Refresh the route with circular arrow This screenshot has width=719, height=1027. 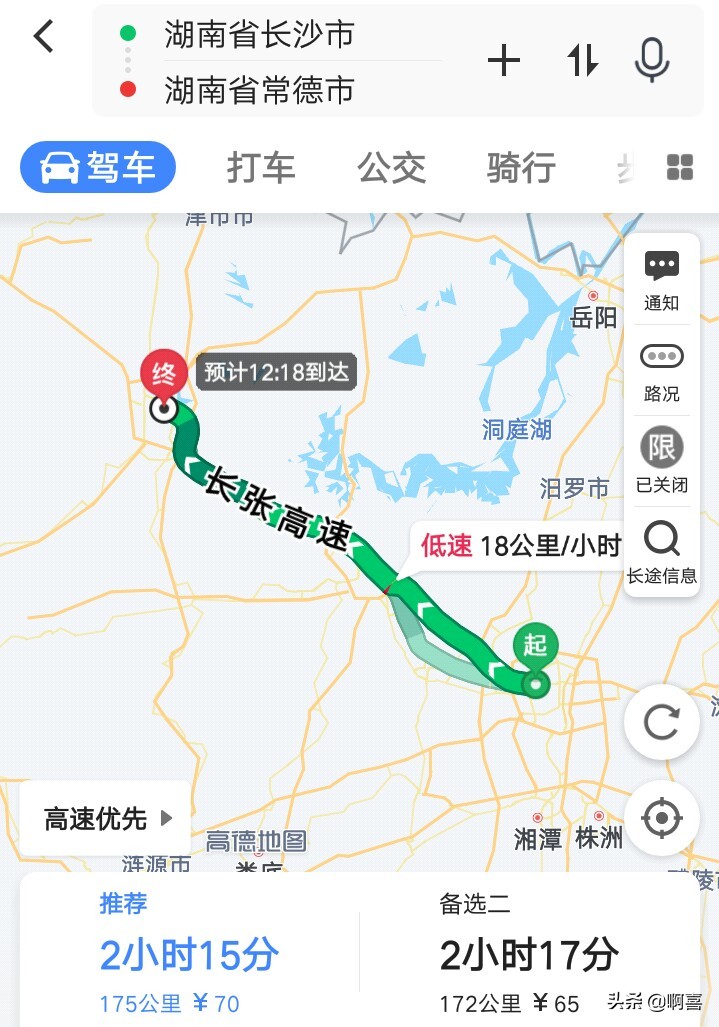coord(661,722)
